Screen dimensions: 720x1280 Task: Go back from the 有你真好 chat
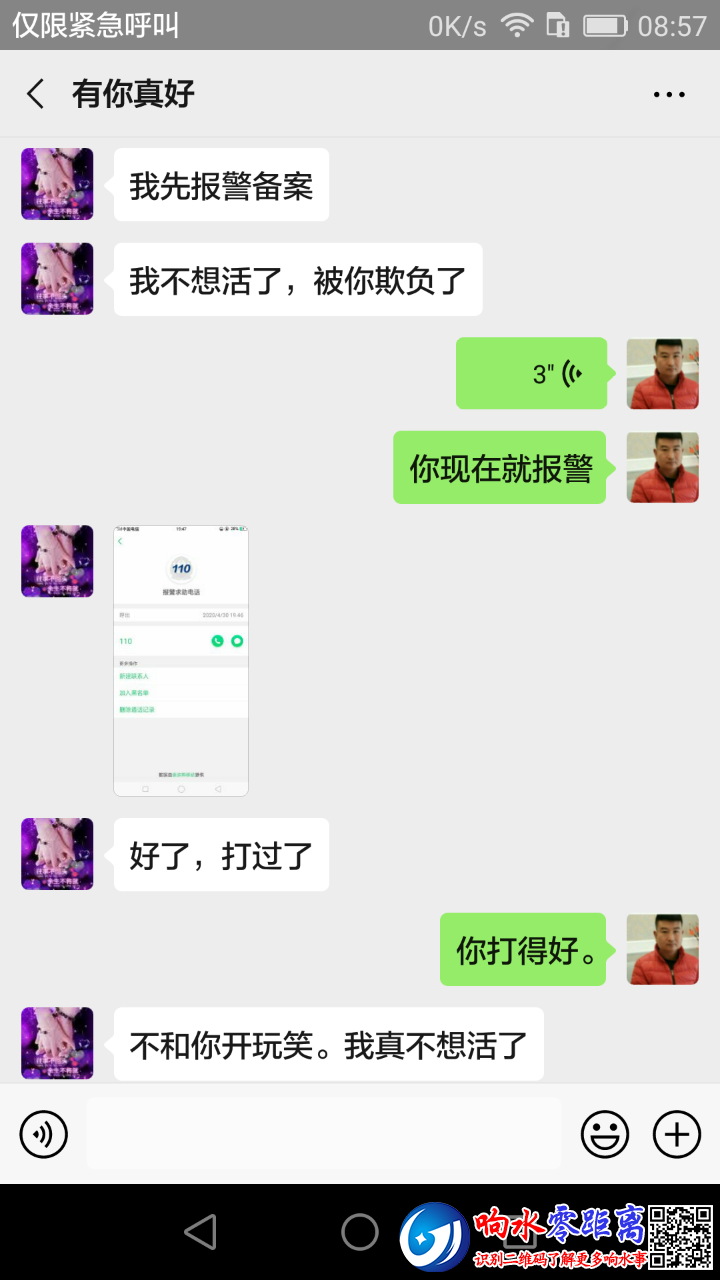pos(36,94)
